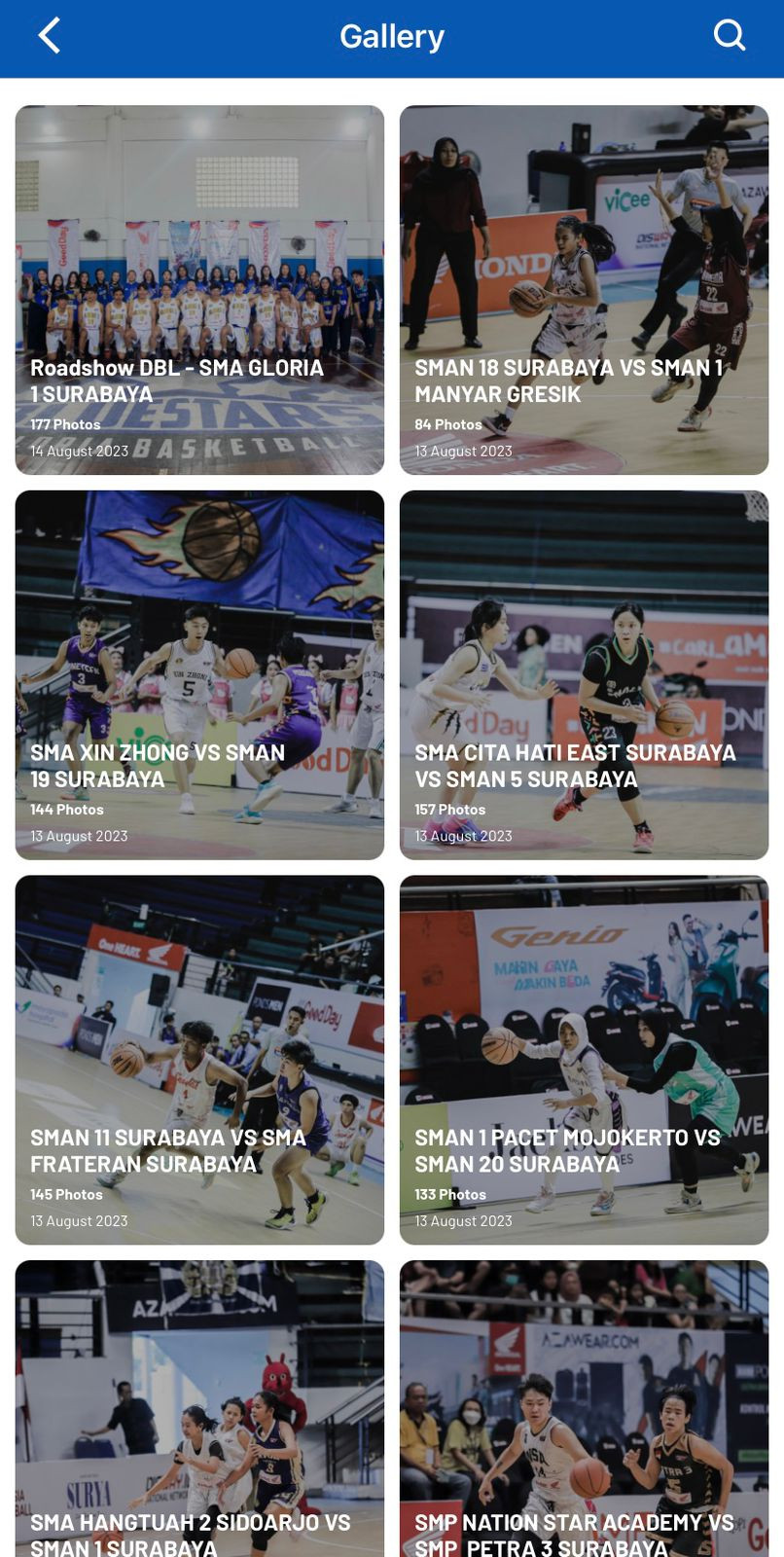Tap the SMA HANGTUAH 2 SIDOARJO VS SMAN 1 album

tap(199, 1409)
